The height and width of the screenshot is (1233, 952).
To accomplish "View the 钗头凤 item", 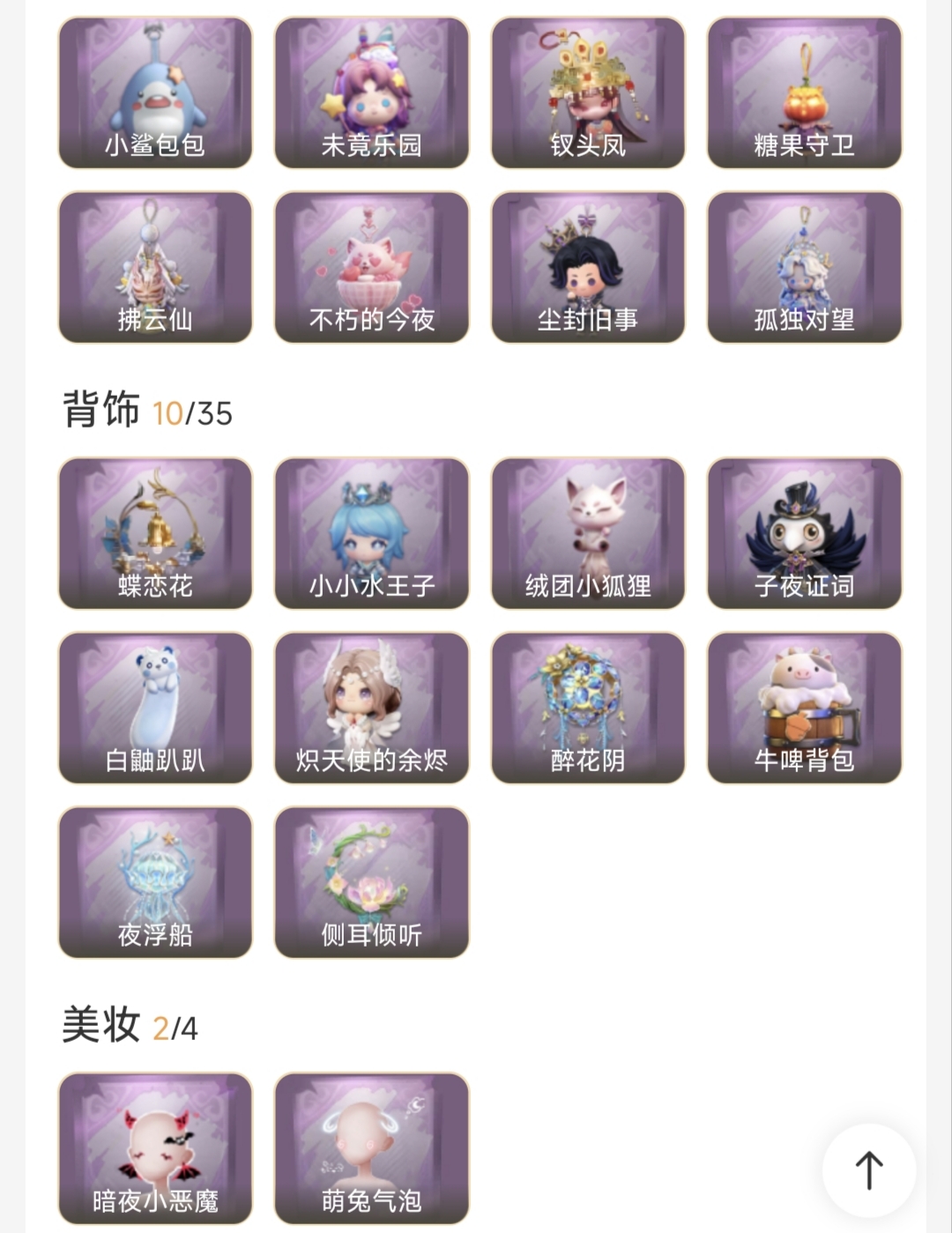I will tap(588, 93).
